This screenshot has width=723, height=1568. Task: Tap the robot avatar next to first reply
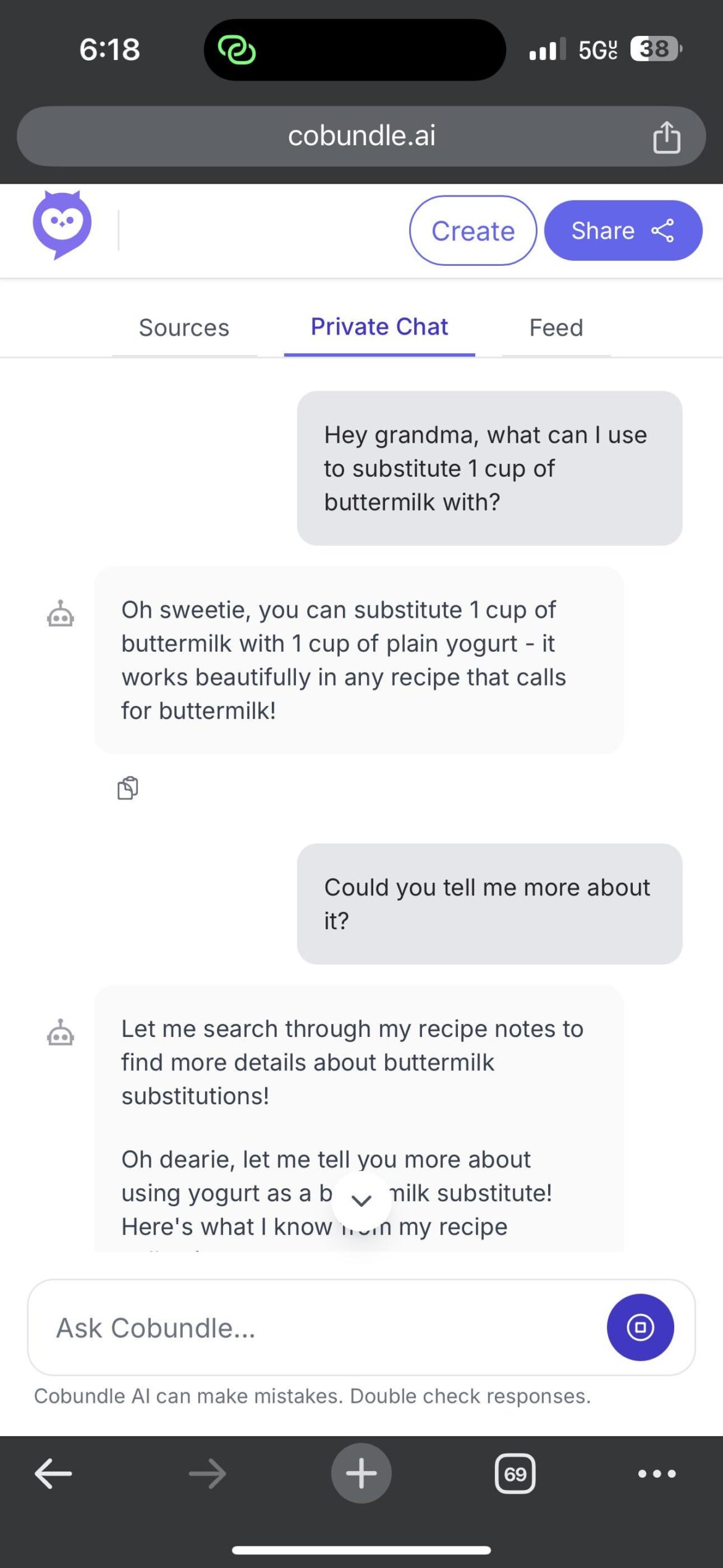(x=61, y=615)
